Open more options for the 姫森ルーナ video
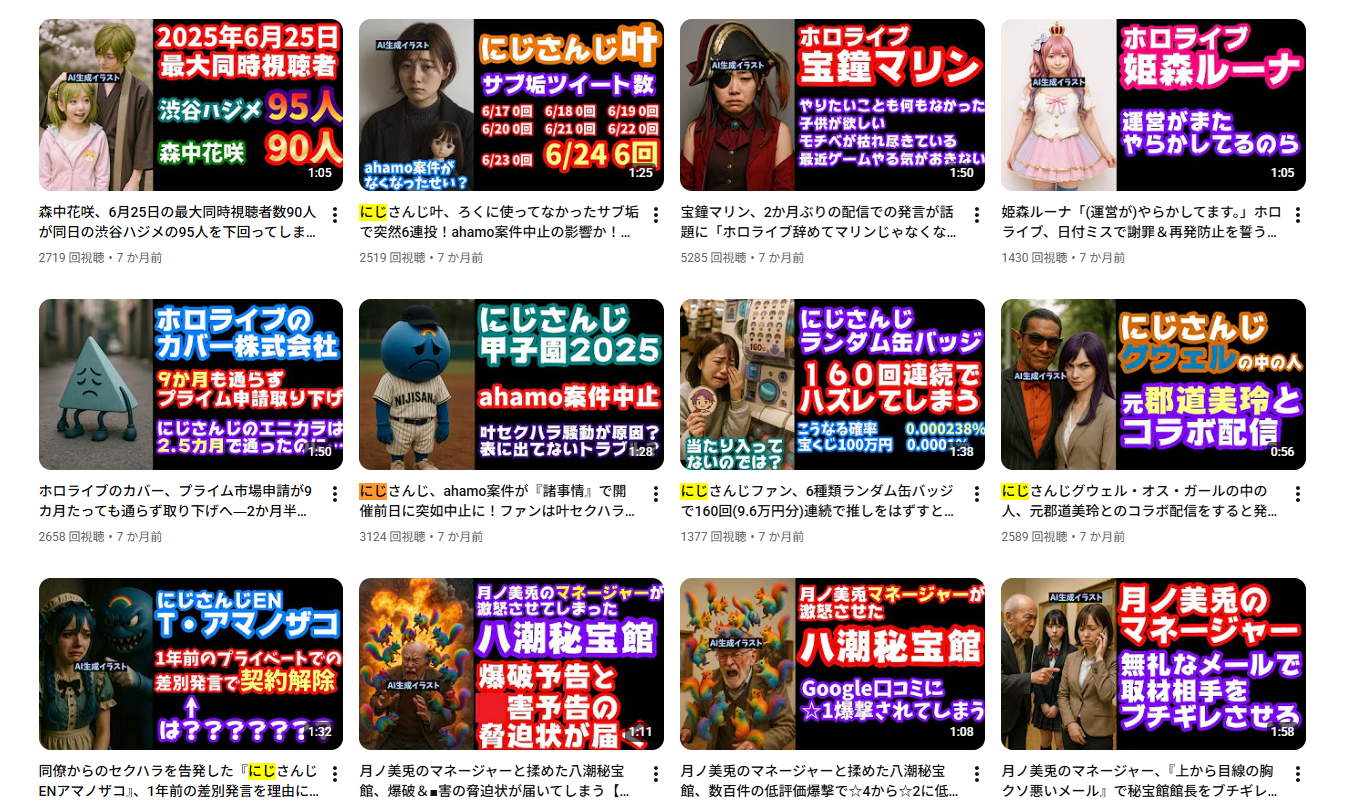Viewport: 1347px width, 804px height. pos(1297,215)
